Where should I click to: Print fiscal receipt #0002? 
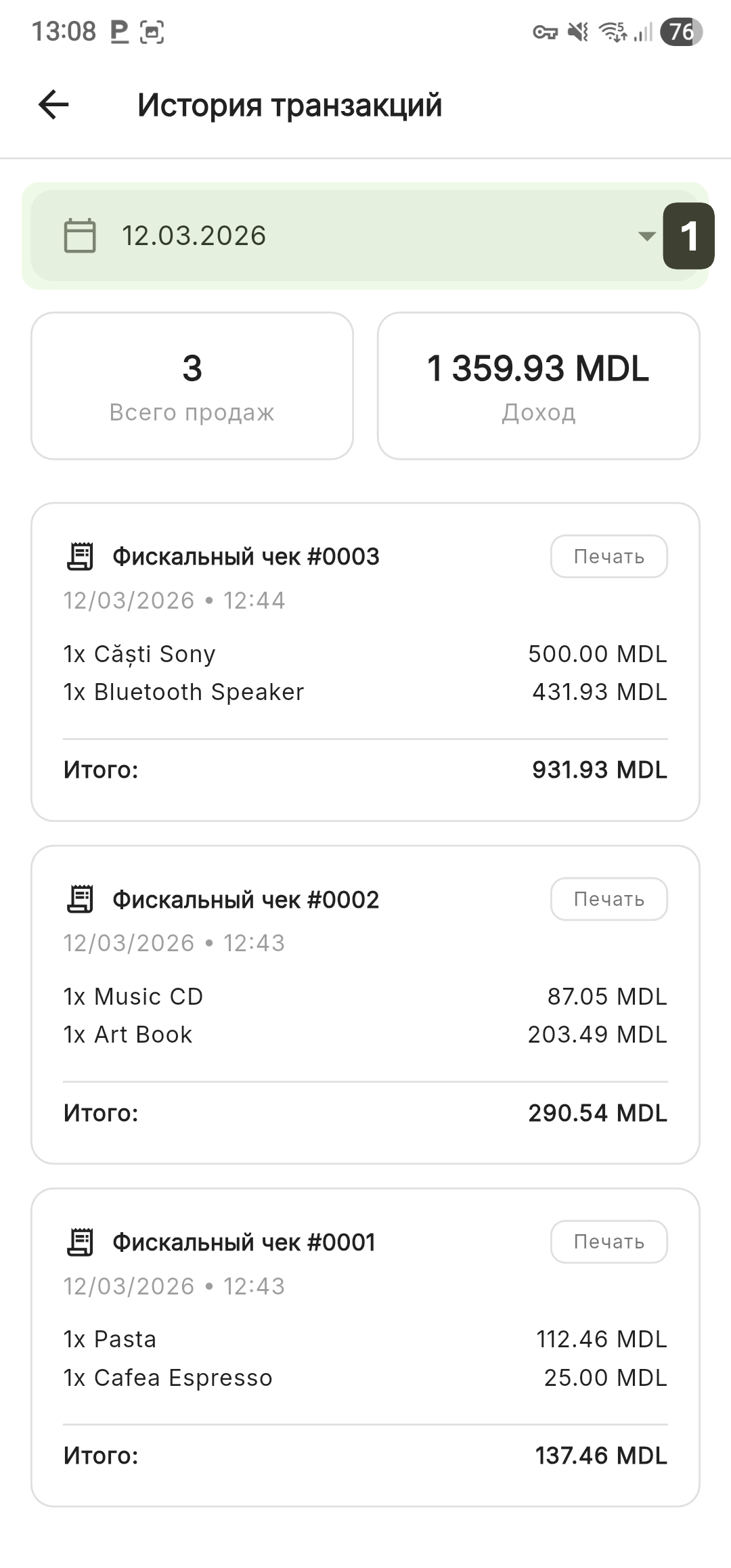tap(608, 899)
